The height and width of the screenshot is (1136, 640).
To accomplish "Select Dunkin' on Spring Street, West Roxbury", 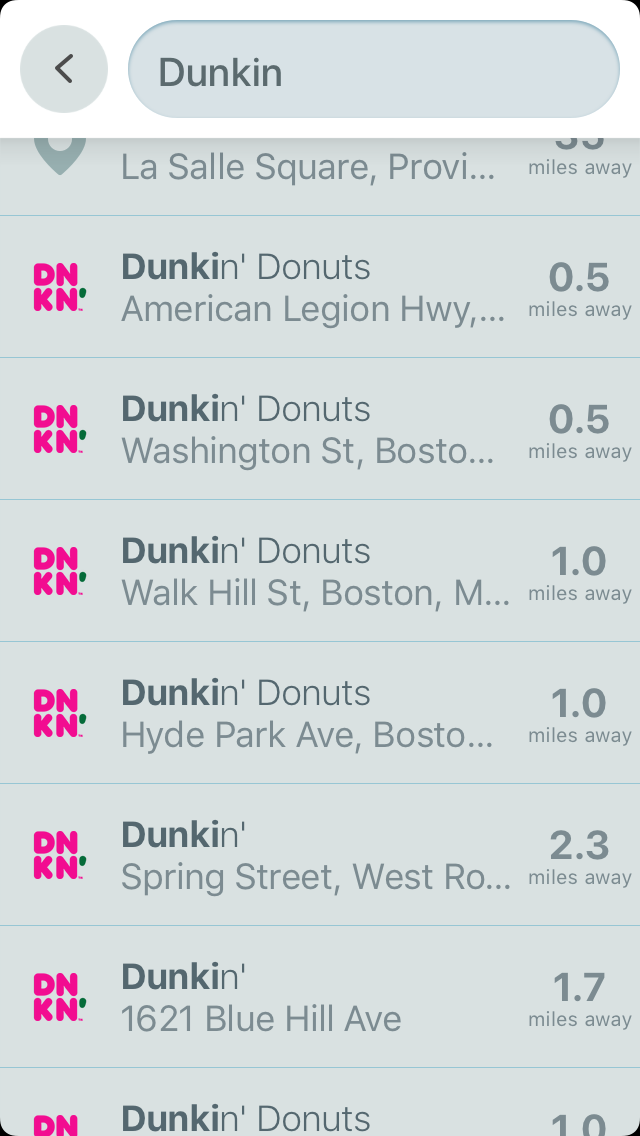I will coord(320,855).
